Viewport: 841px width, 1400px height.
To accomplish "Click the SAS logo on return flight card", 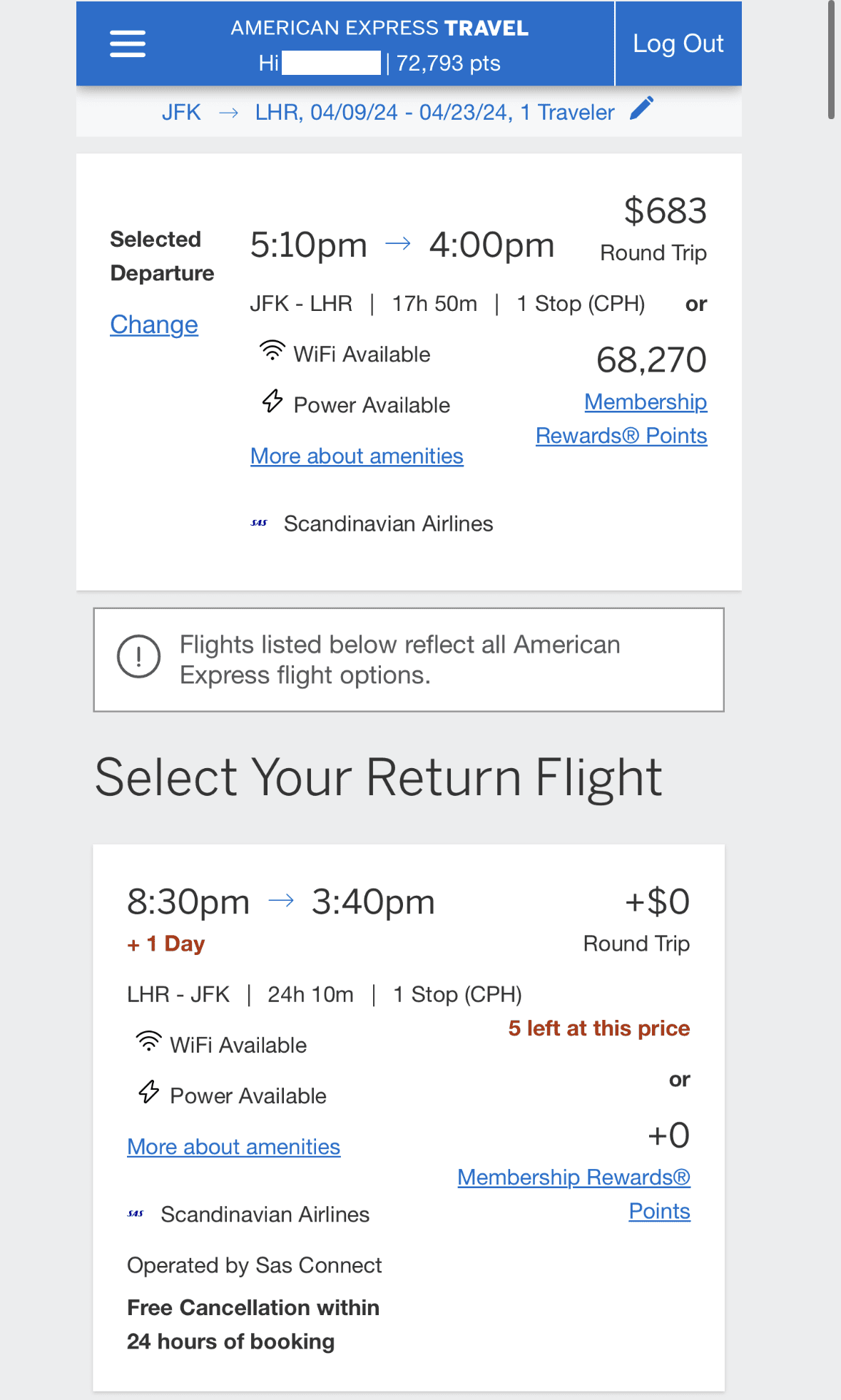I will [x=137, y=1213].
